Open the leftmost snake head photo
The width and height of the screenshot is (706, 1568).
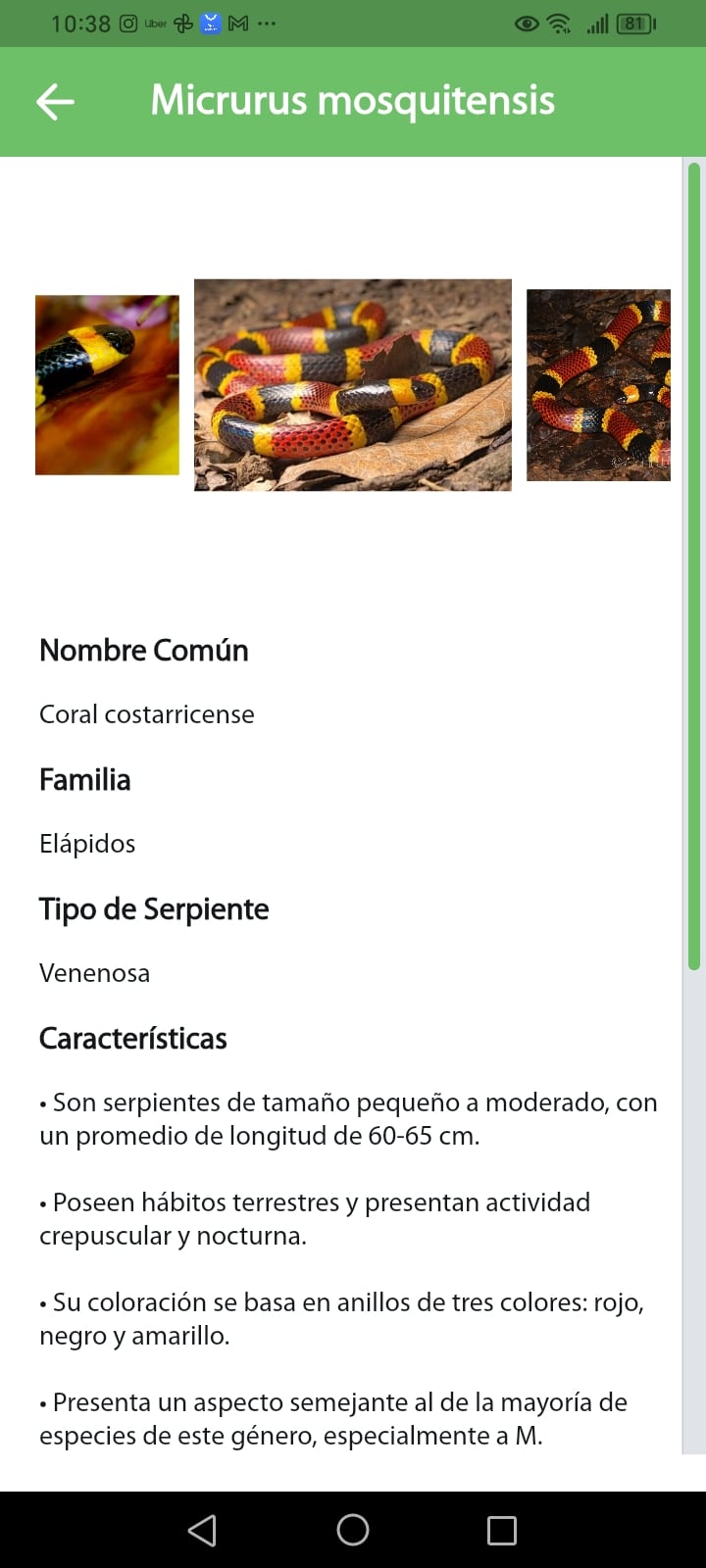coord(107,382)
